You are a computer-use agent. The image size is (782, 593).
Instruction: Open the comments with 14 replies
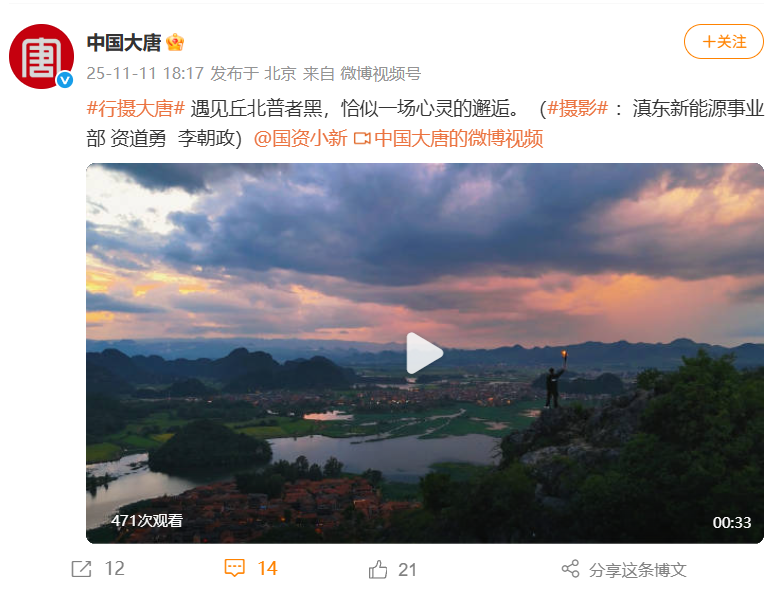250,568
